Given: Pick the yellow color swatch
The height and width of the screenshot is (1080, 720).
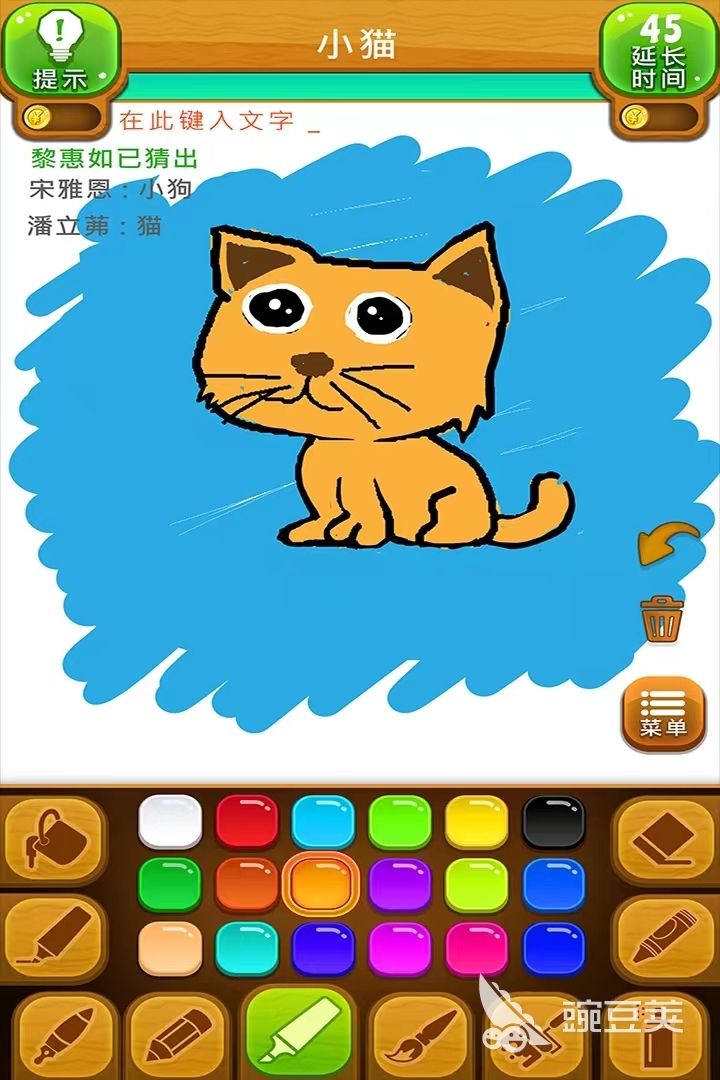Looking at the screenshot, I should (477, 822).
